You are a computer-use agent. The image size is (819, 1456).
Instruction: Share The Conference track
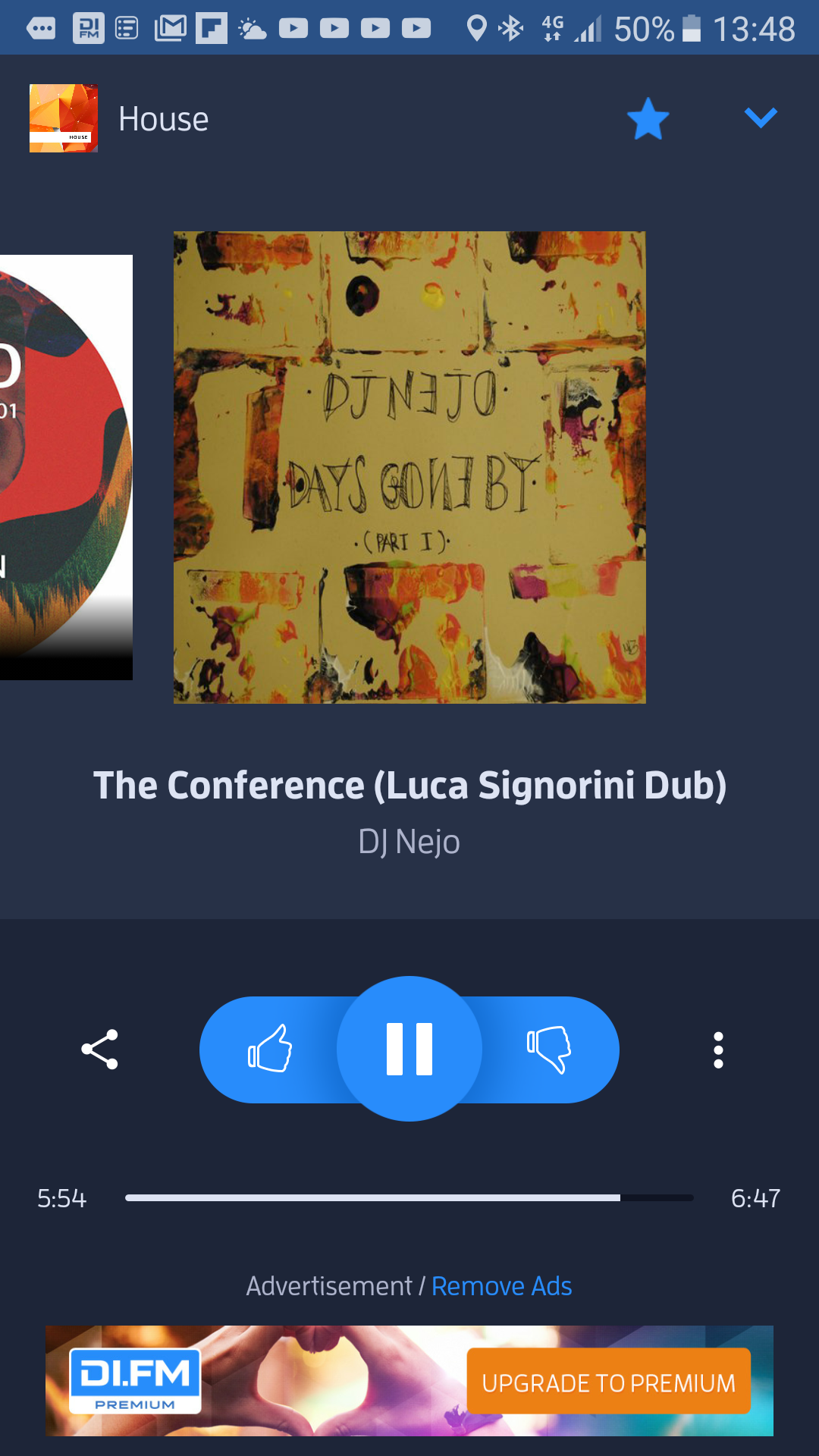coord(100,1050)
